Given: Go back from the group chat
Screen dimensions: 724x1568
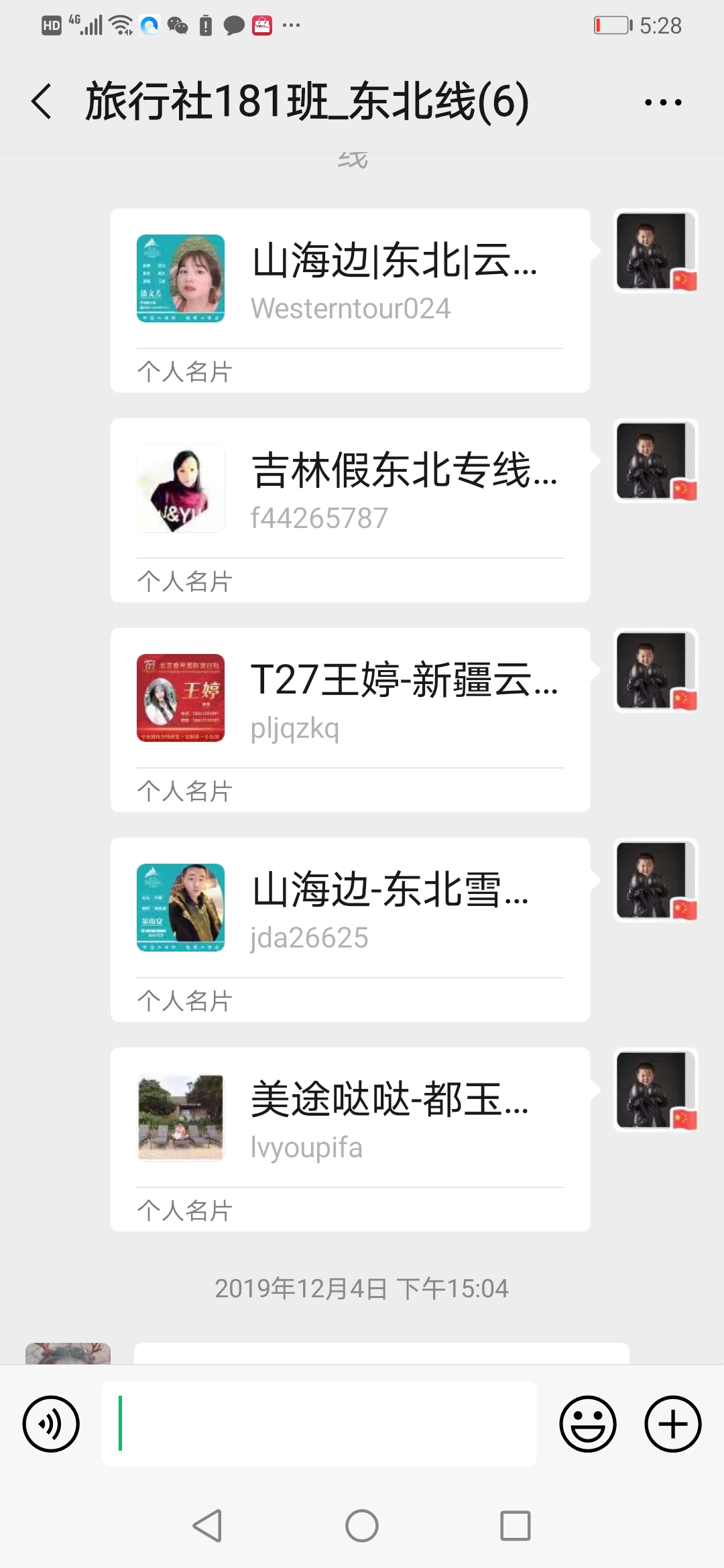Looking at the screenshot, I should tap(42, 102).
